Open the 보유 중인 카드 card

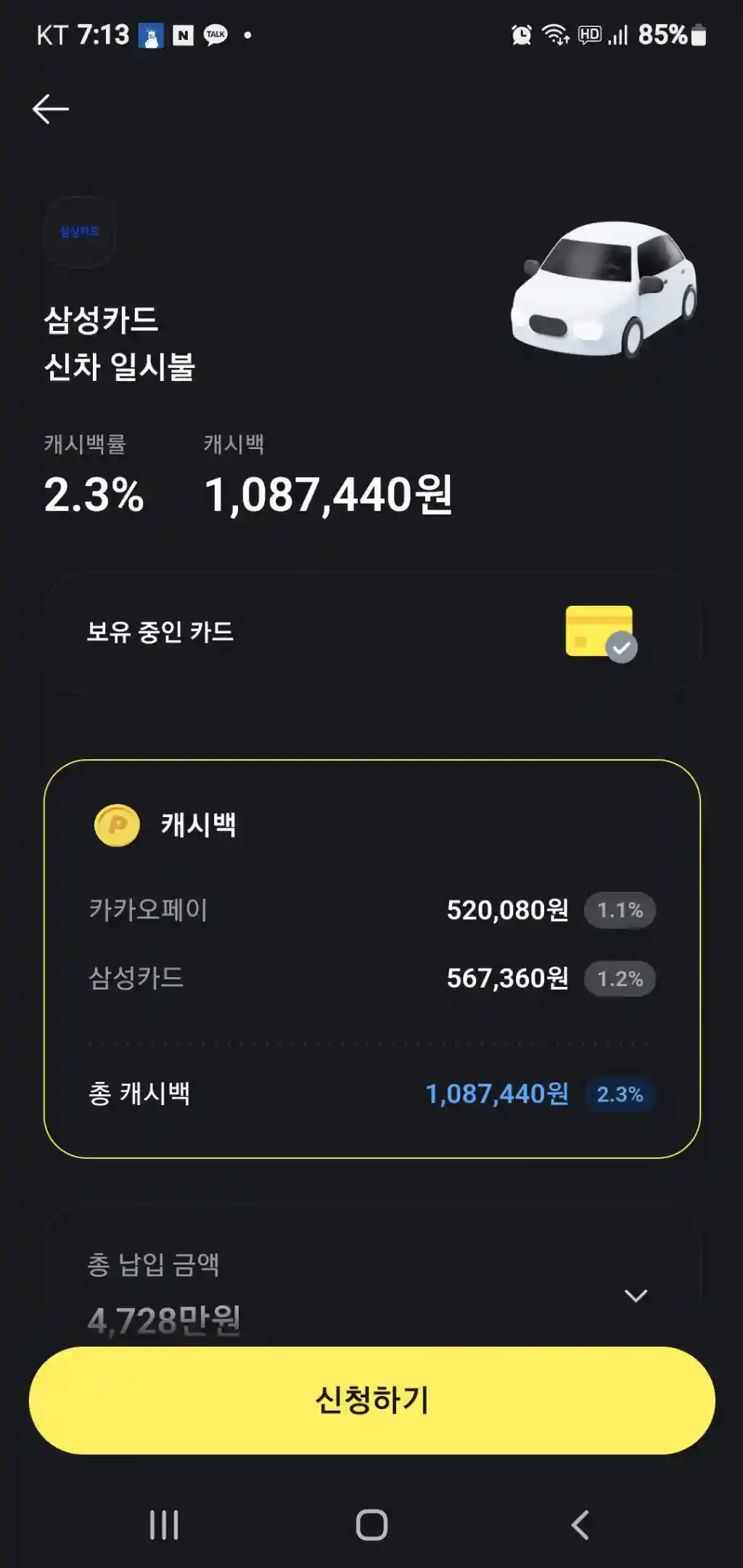click(372, 633)
